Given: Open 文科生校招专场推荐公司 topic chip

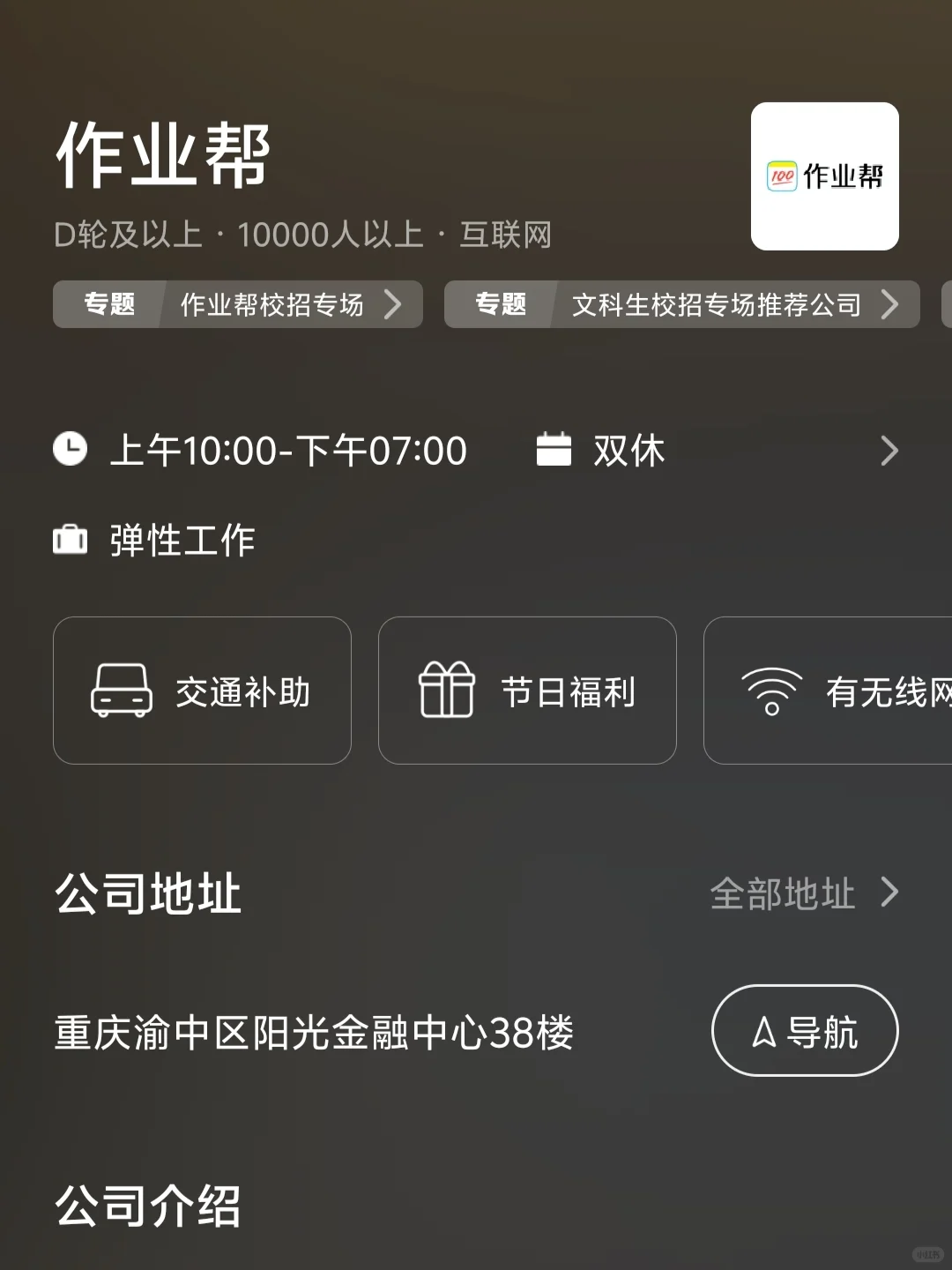Looking at the screenshot, I should pos(681,305).
